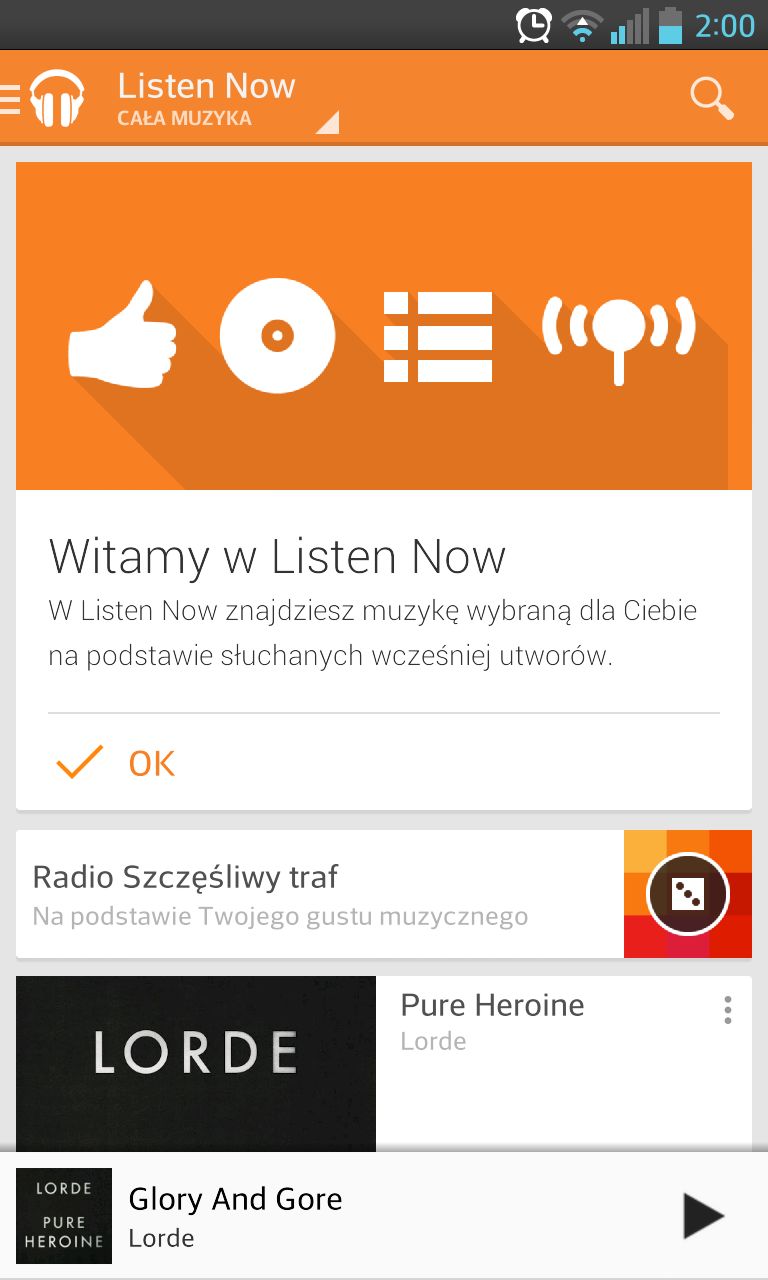Click the disclosure triangle under Listen Now

point(327,124)
